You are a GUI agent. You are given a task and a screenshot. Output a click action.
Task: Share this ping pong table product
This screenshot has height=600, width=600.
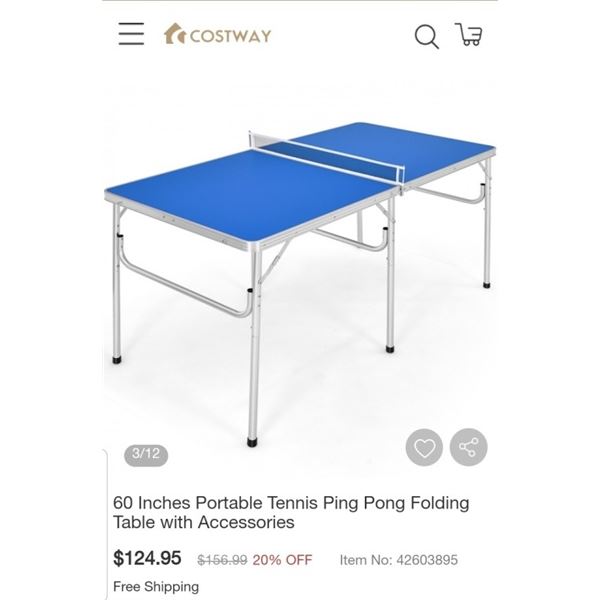[468, 448]
